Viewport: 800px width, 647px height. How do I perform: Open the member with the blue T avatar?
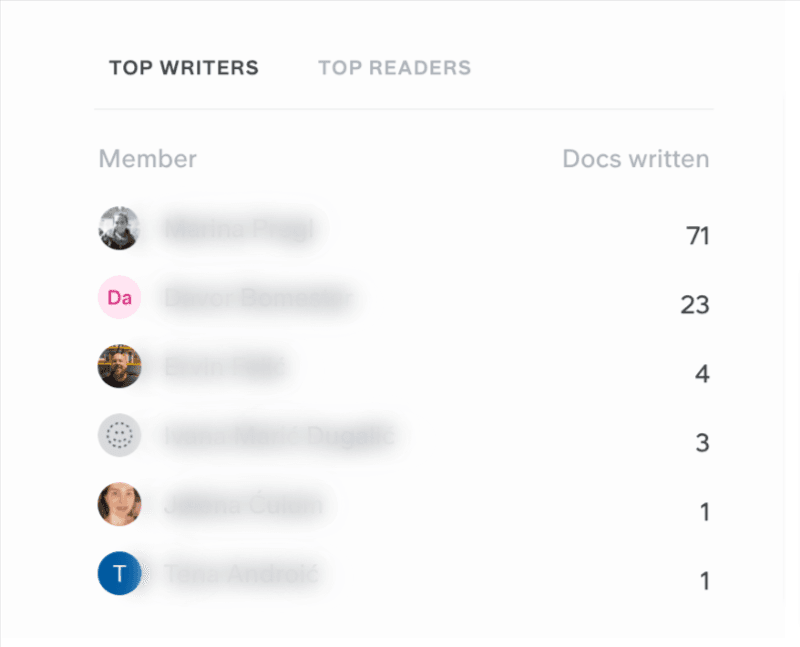tap(119, 574)
